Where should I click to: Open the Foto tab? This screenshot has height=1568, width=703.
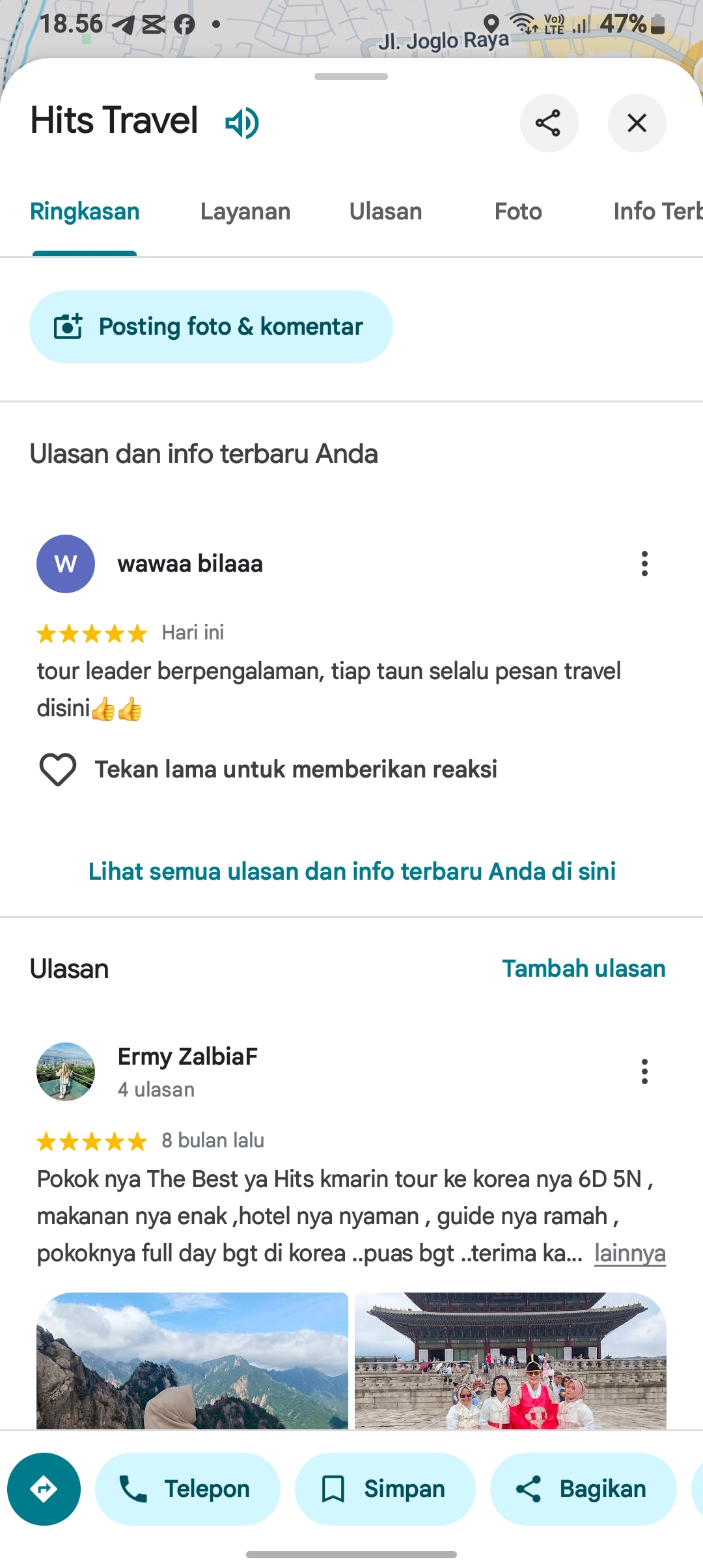pyautogui.click(x=518, y=212)
